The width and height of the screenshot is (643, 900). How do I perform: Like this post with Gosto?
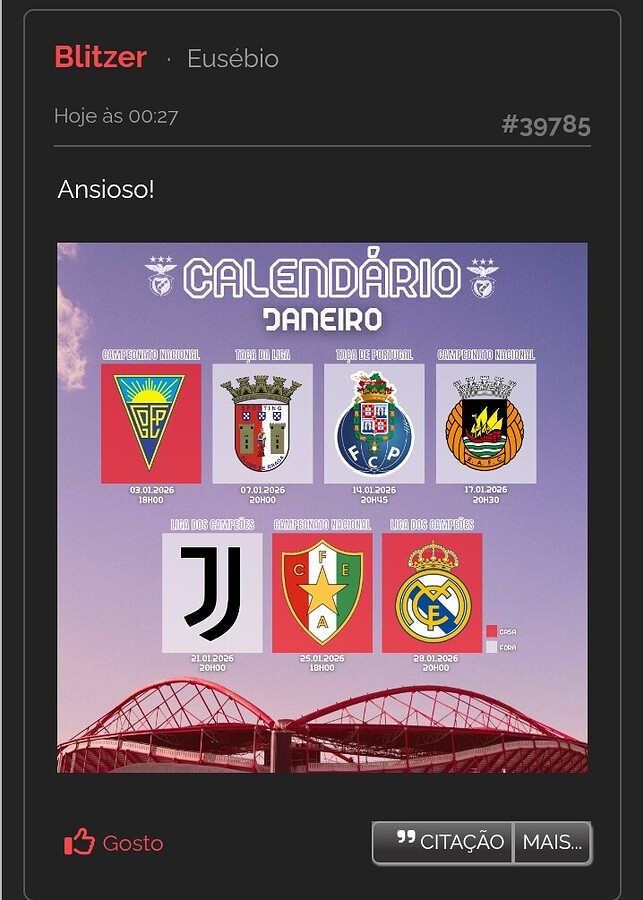pyautogui.click(x=114, y=843)
